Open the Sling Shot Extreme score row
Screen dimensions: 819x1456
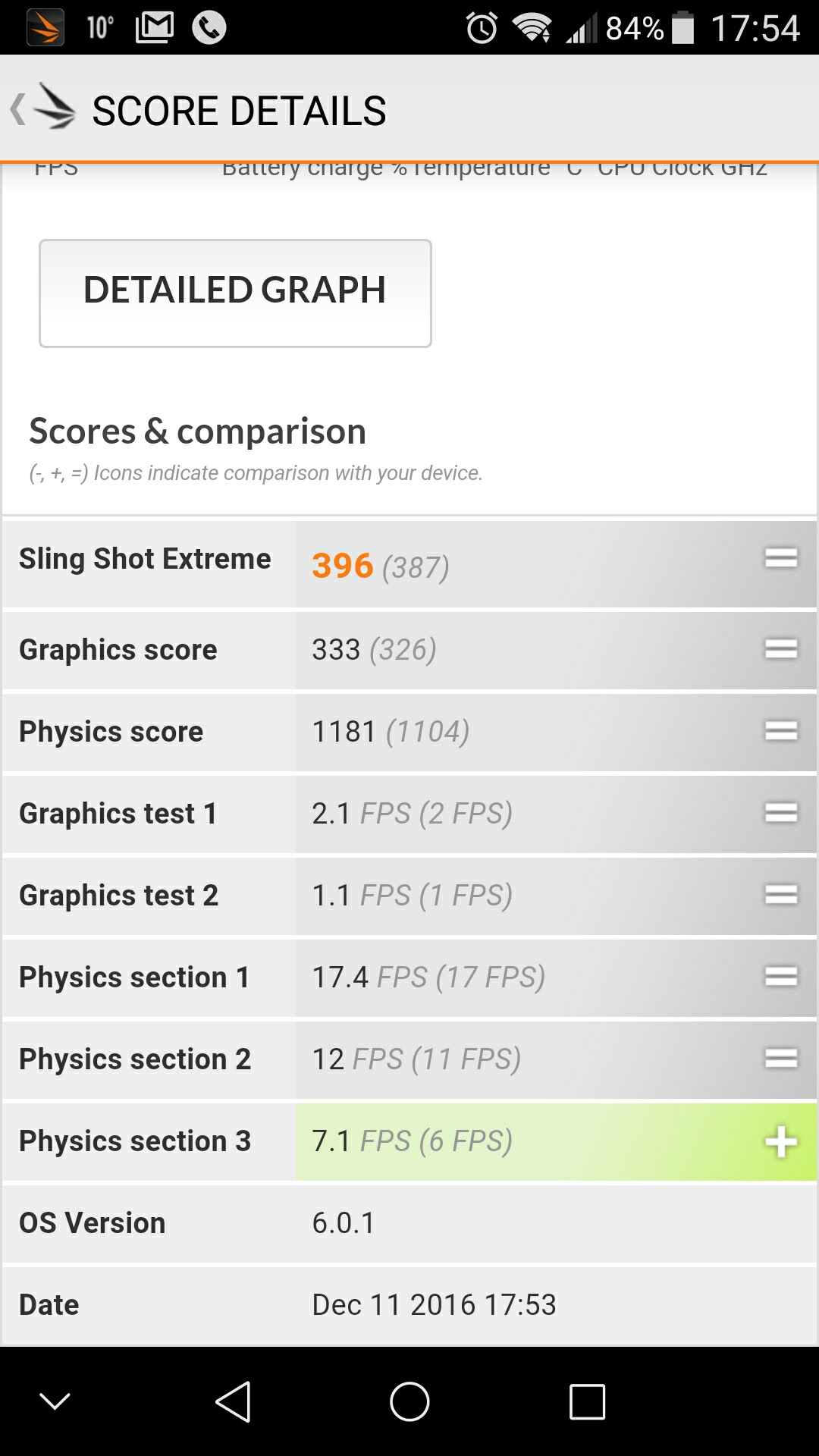tap(409, 564)
